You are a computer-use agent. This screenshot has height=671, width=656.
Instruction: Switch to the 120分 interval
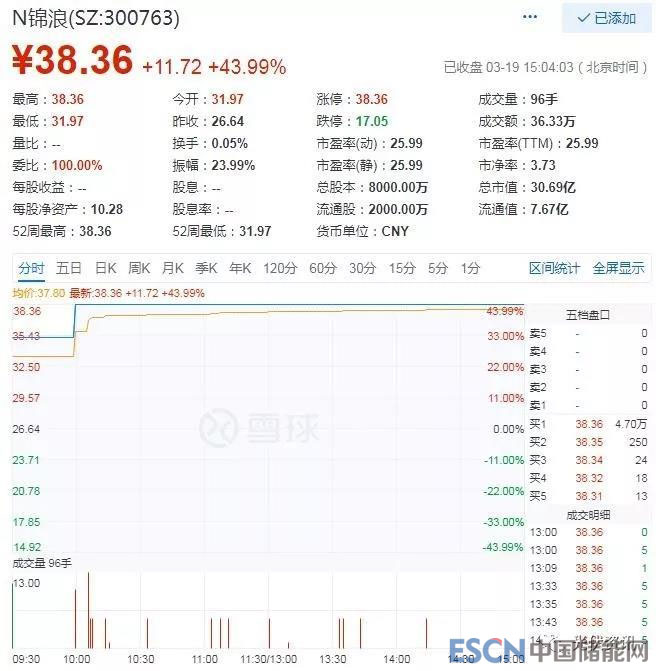coord(280,268)
